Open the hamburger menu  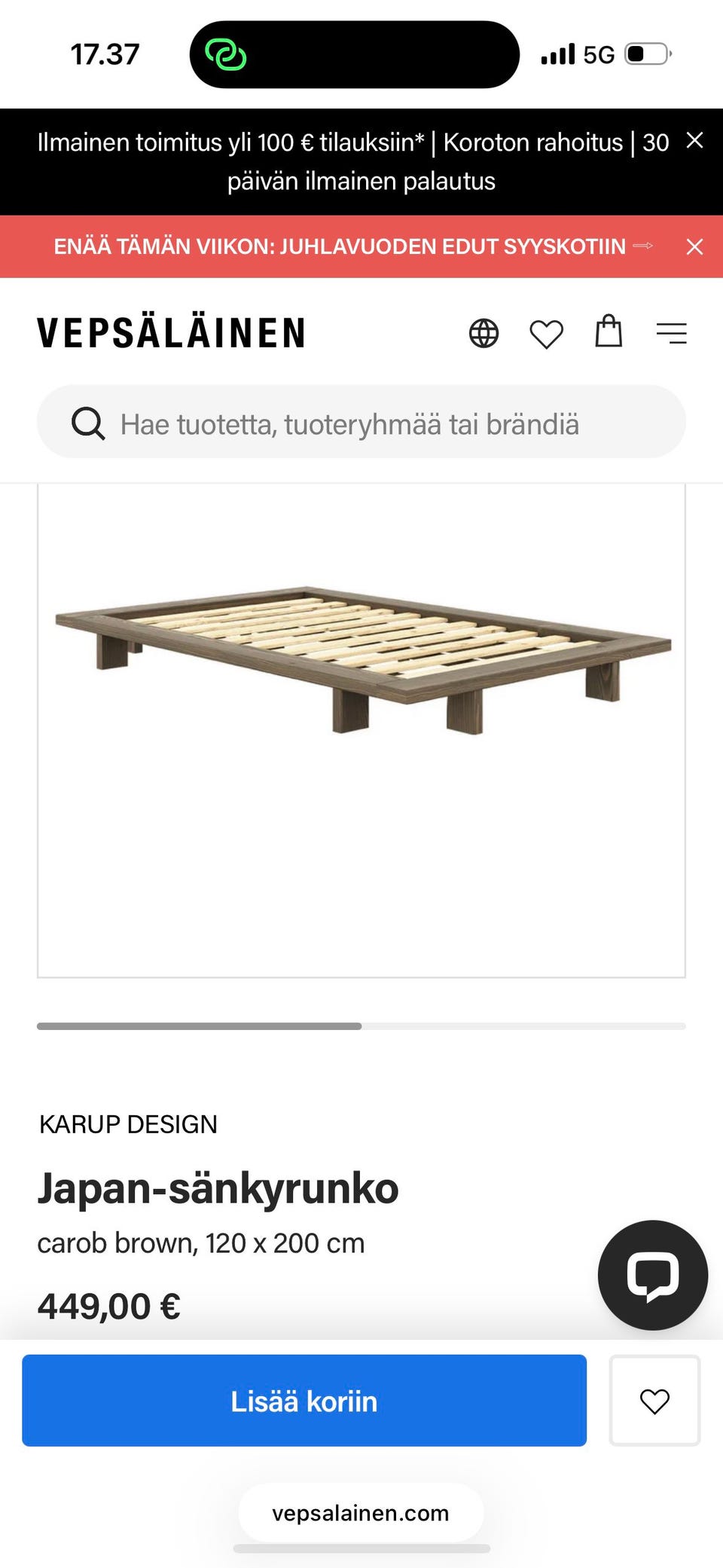[671, 333]
